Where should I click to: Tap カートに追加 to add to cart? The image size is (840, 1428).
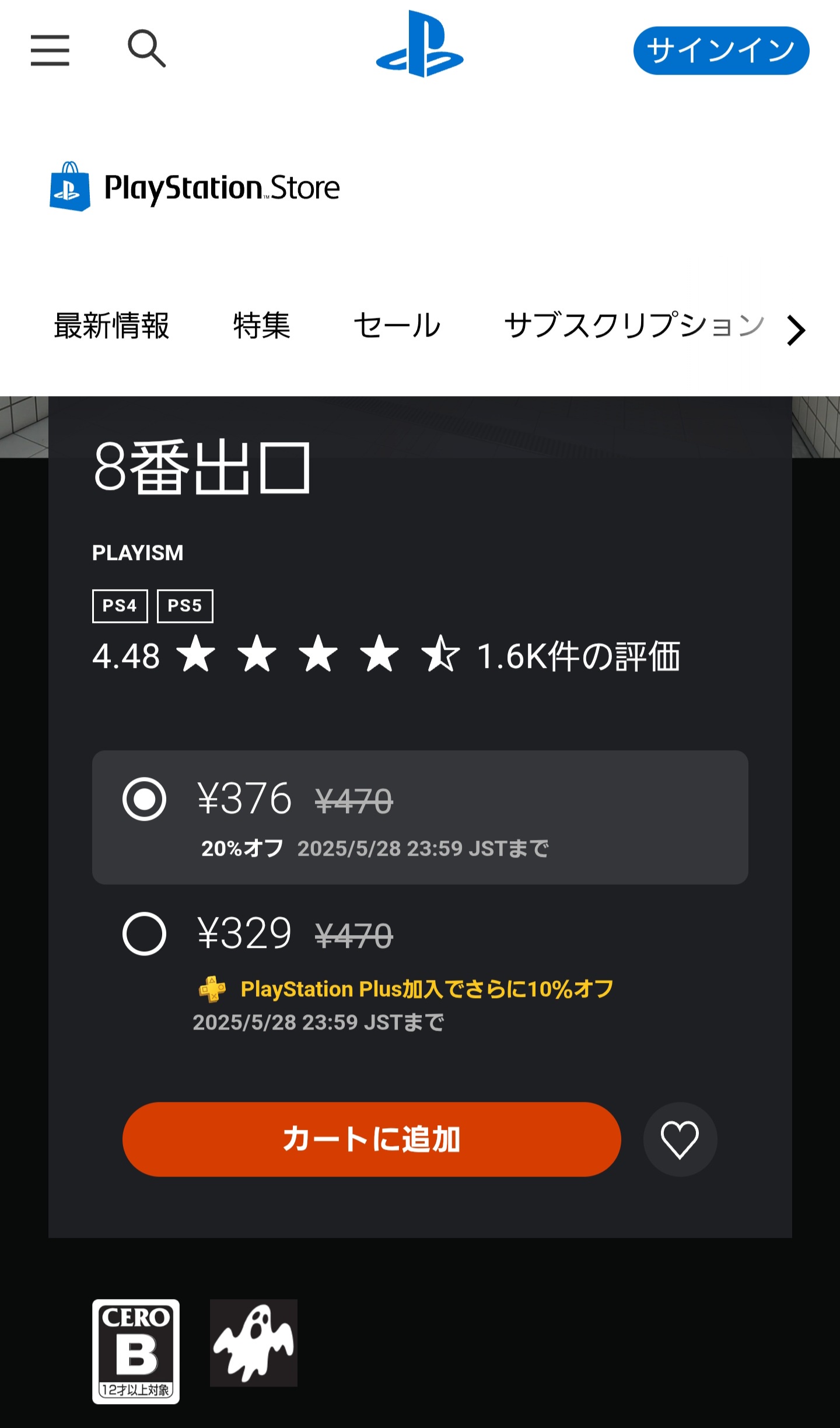tap(372, 1139)
